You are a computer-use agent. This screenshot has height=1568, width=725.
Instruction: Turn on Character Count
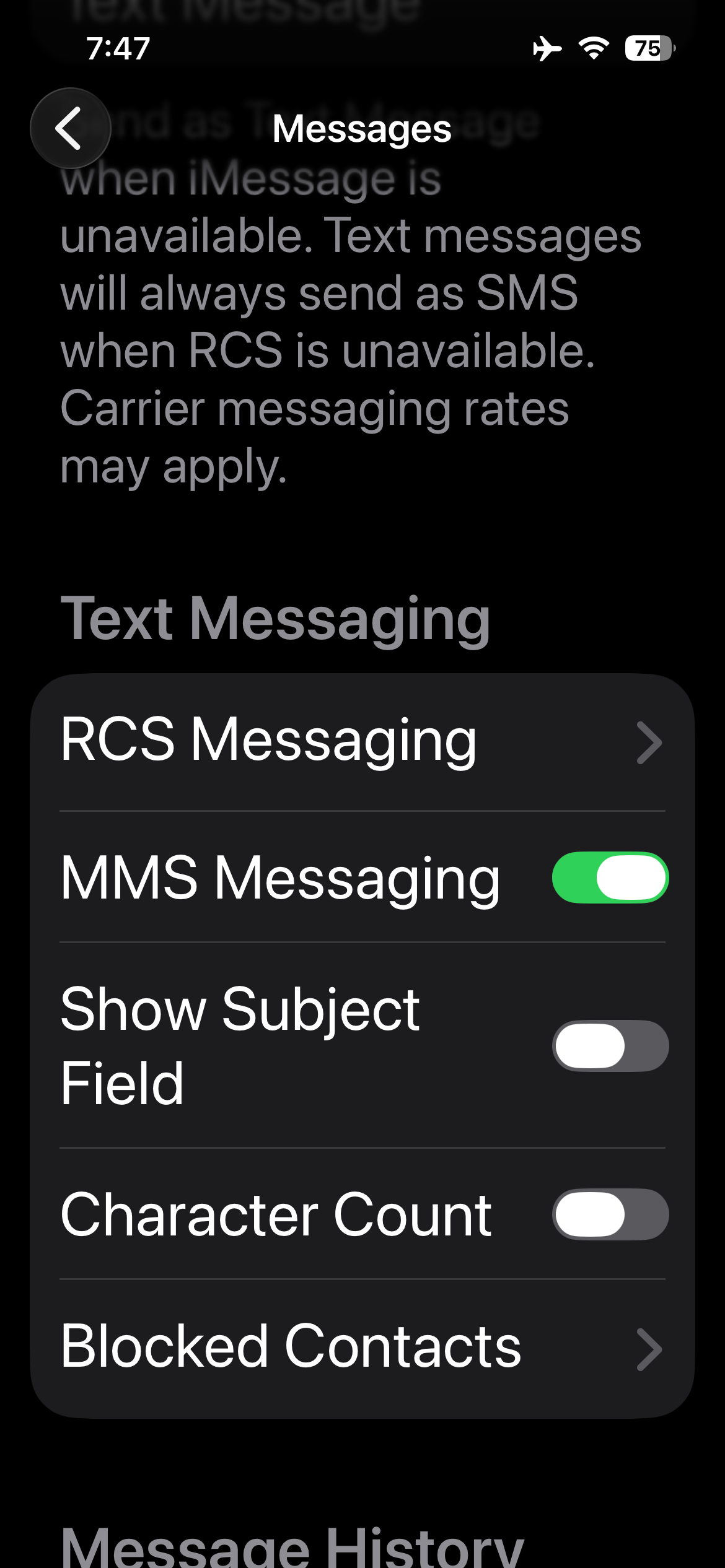(x=610, y=1214)
